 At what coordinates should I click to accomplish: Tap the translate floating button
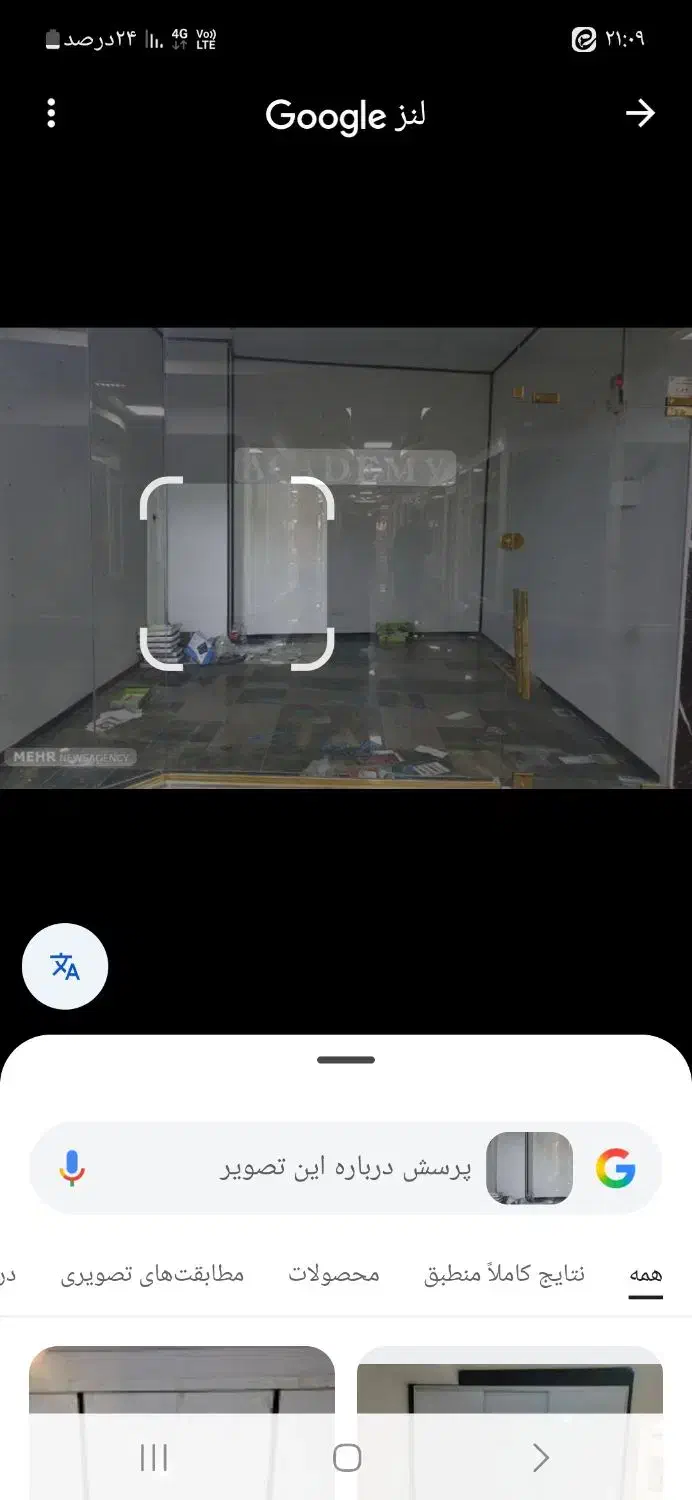pos(65,966)
